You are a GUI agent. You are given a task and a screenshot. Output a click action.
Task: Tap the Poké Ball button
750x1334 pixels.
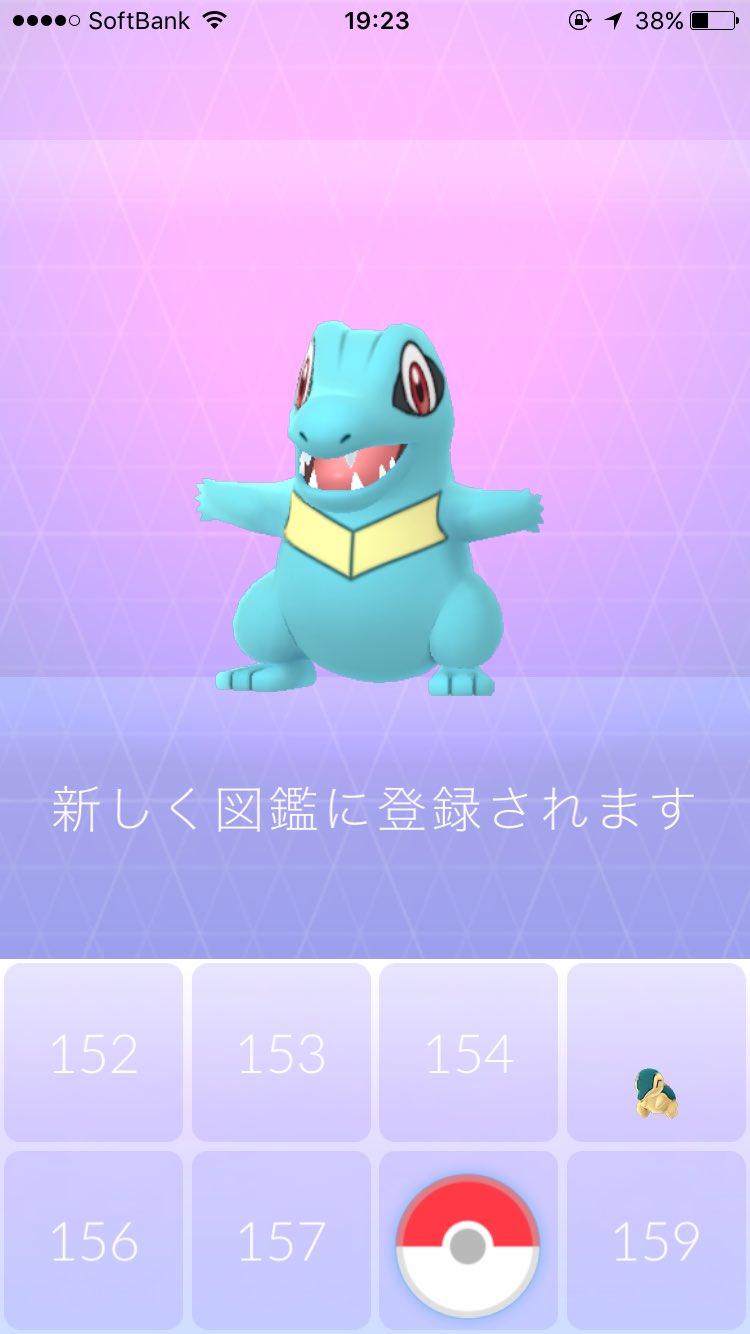(x=468, y=1246)
